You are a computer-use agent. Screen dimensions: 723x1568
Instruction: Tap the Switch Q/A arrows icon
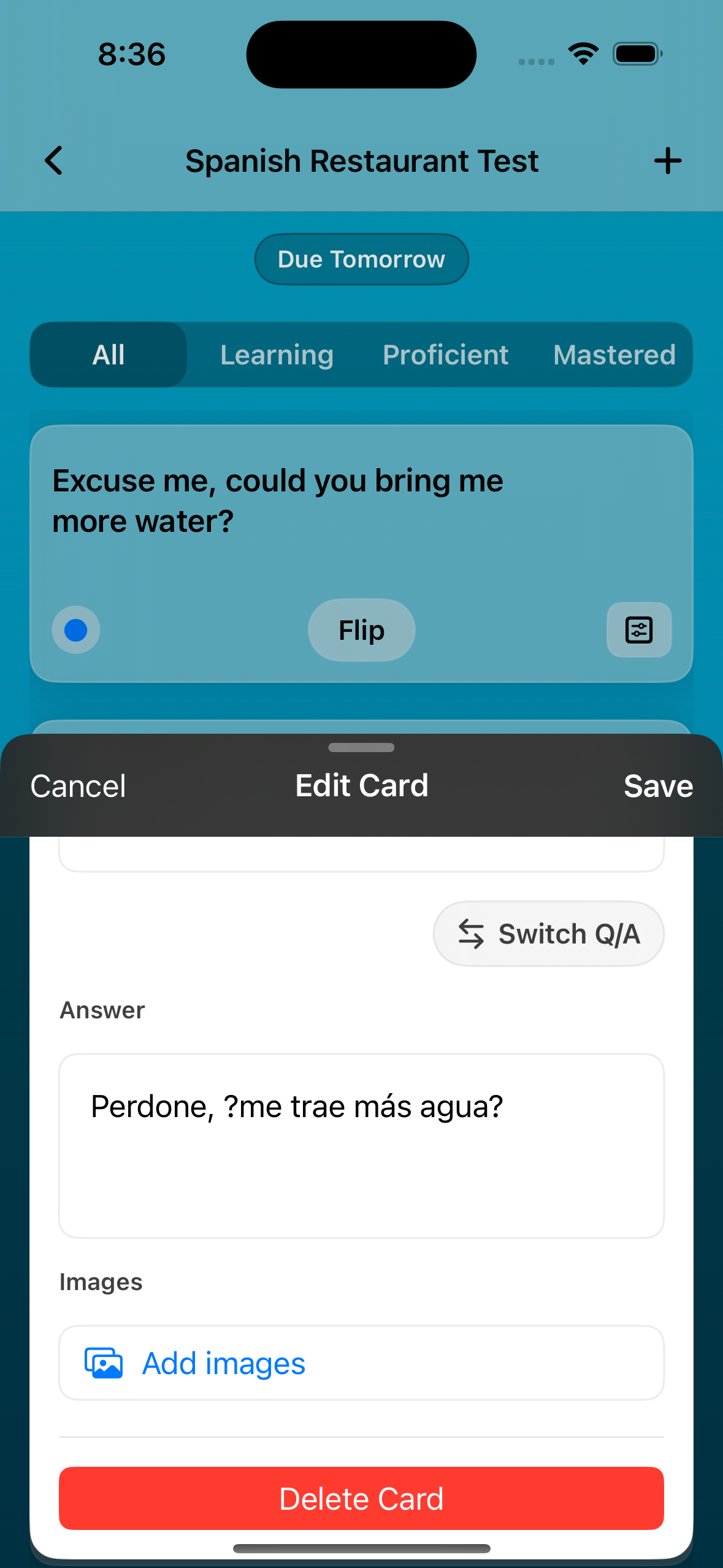tap(471, 934)
